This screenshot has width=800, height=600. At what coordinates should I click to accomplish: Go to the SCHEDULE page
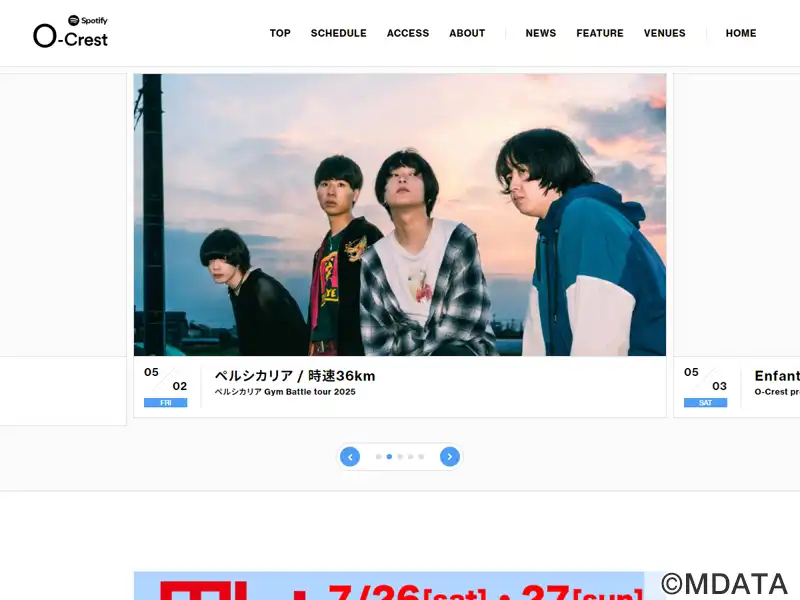click(x=338, y=33)
